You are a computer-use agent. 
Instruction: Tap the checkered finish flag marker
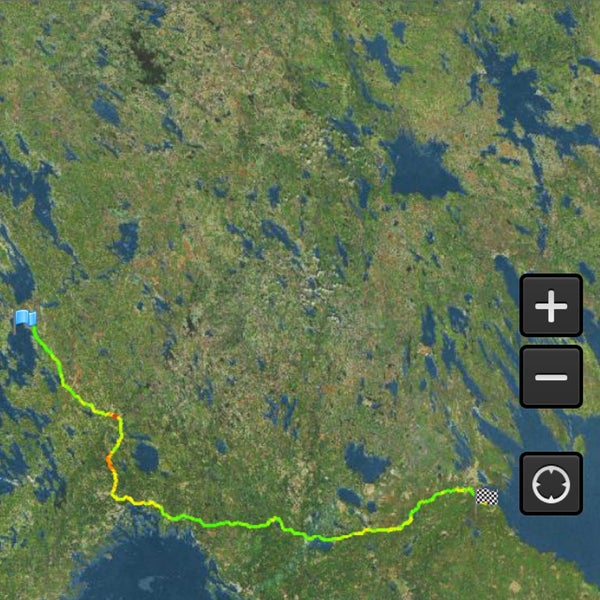[487, 496]
